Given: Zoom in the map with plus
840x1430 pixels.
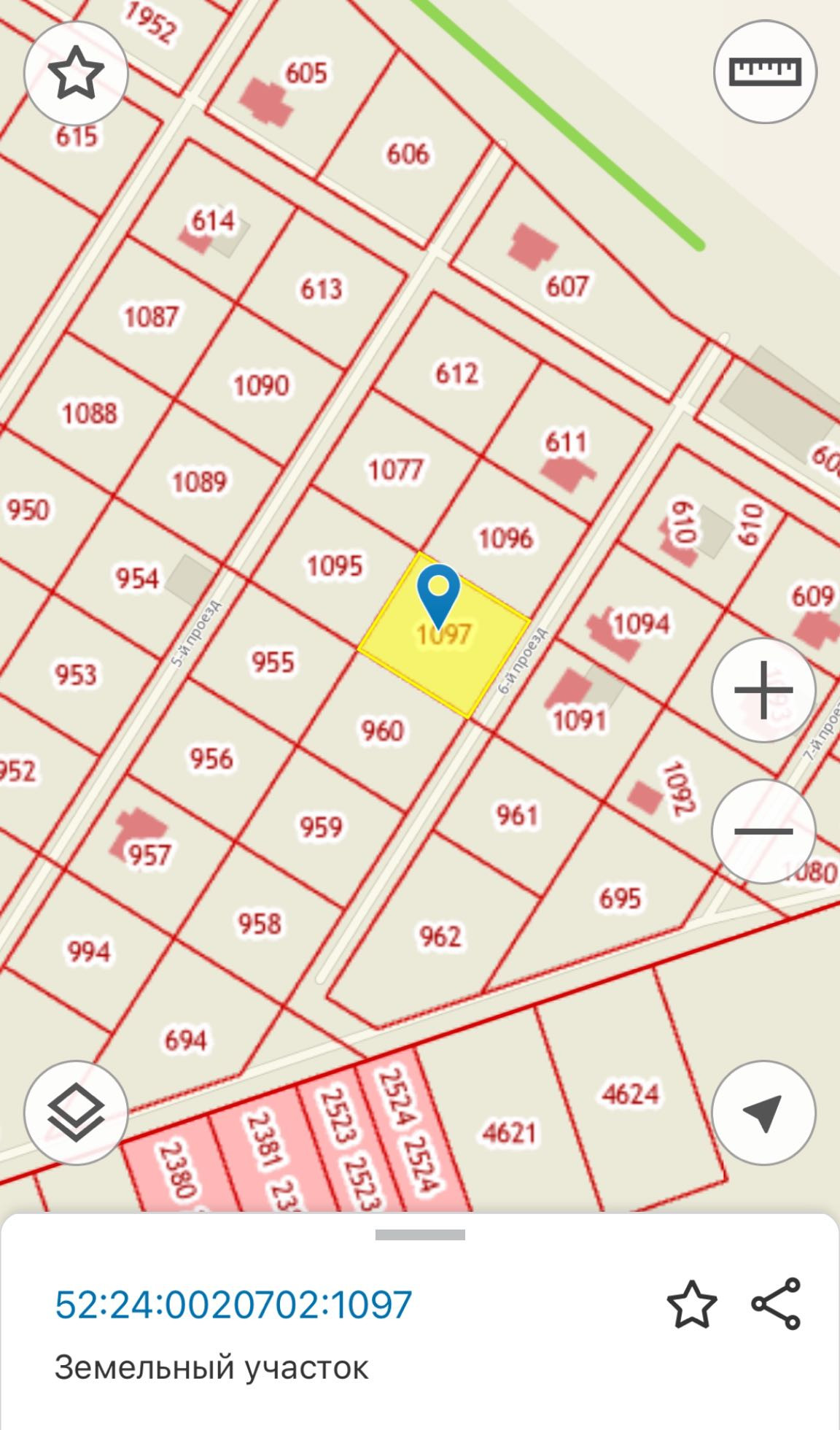Looking at the screenshot, I should tap(763, 689).
